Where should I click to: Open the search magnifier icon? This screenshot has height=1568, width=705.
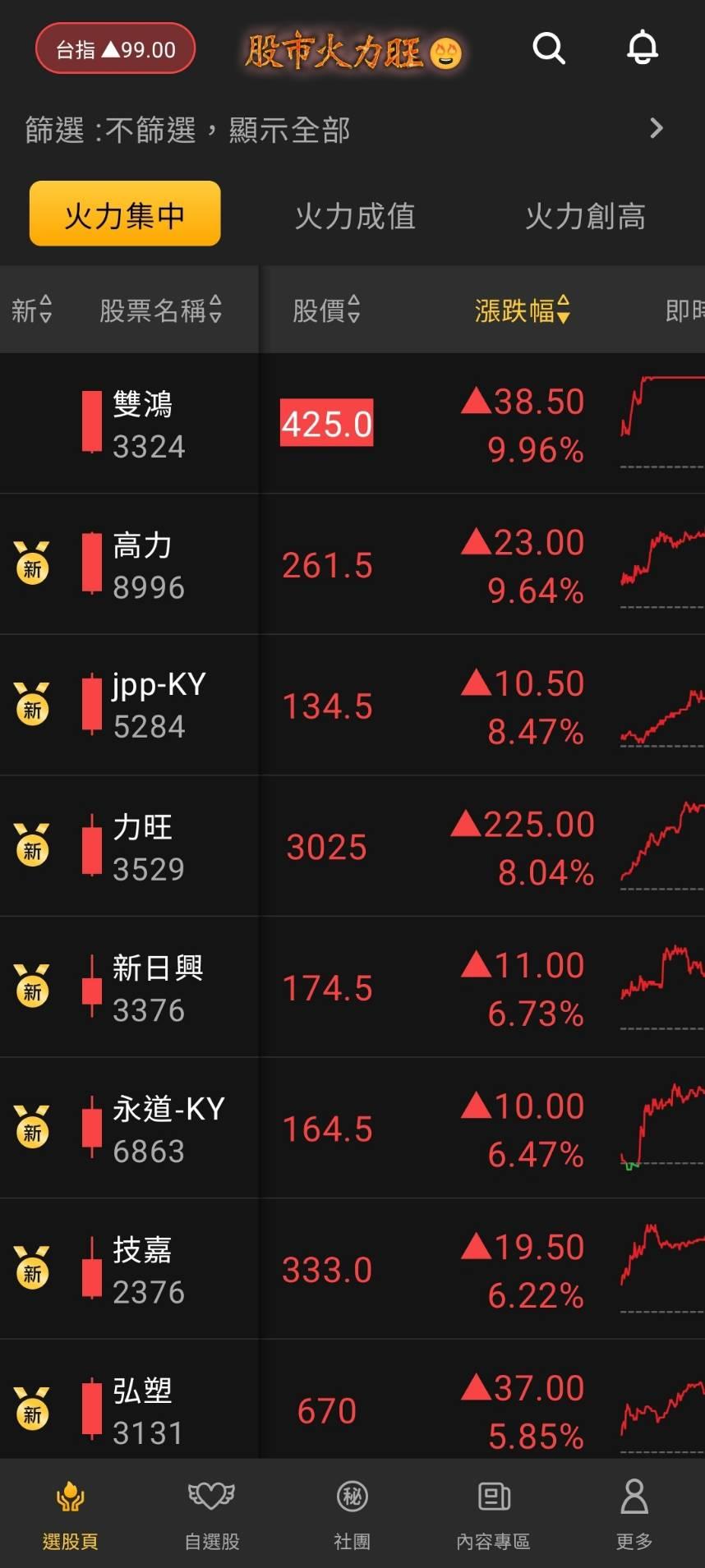[x=549, y=48]
